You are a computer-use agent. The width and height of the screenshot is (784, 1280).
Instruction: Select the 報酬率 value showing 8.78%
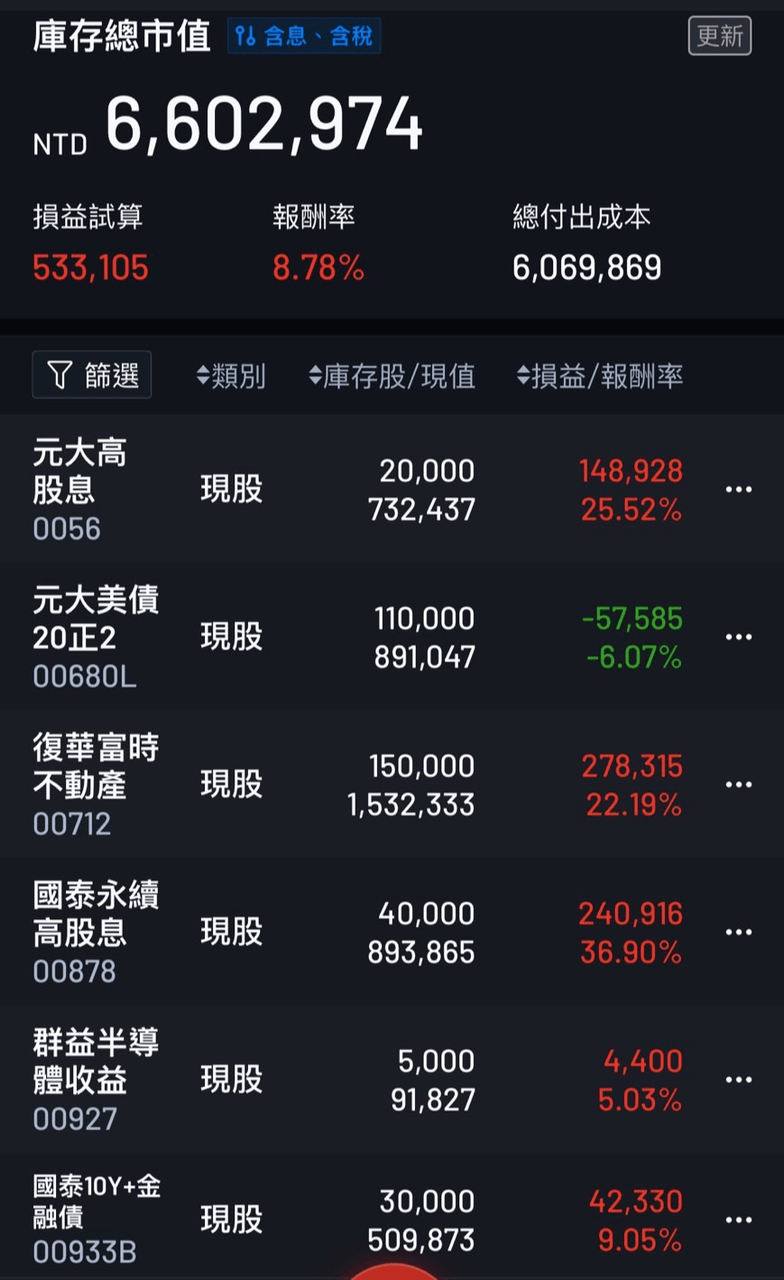(x=317, y=267)
